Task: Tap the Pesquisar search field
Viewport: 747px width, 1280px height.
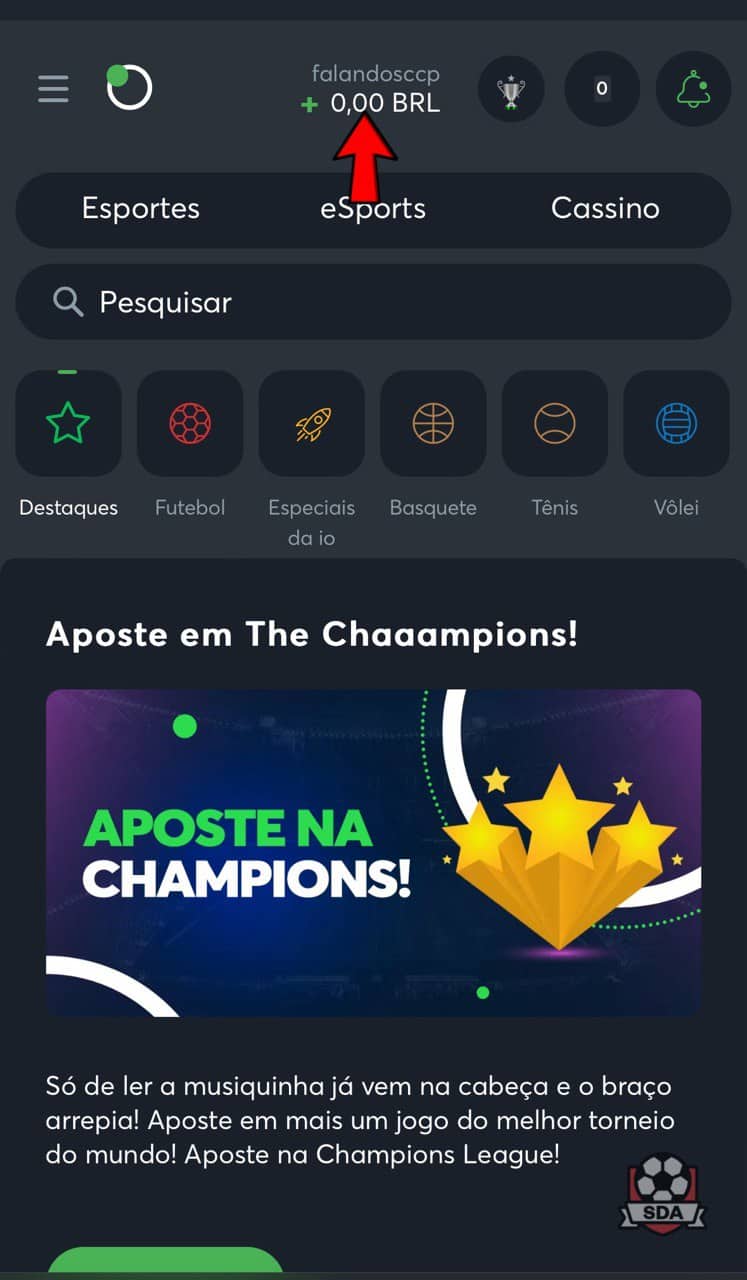Action: click(373, 302)
